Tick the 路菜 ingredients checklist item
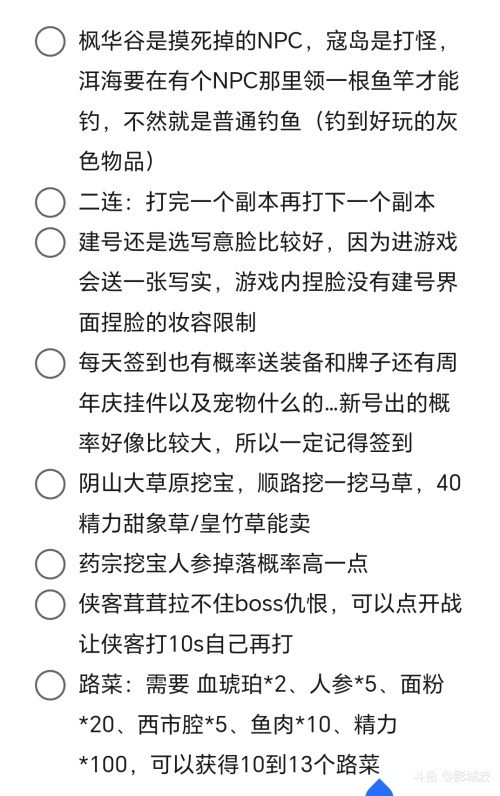 pos(50,685)
